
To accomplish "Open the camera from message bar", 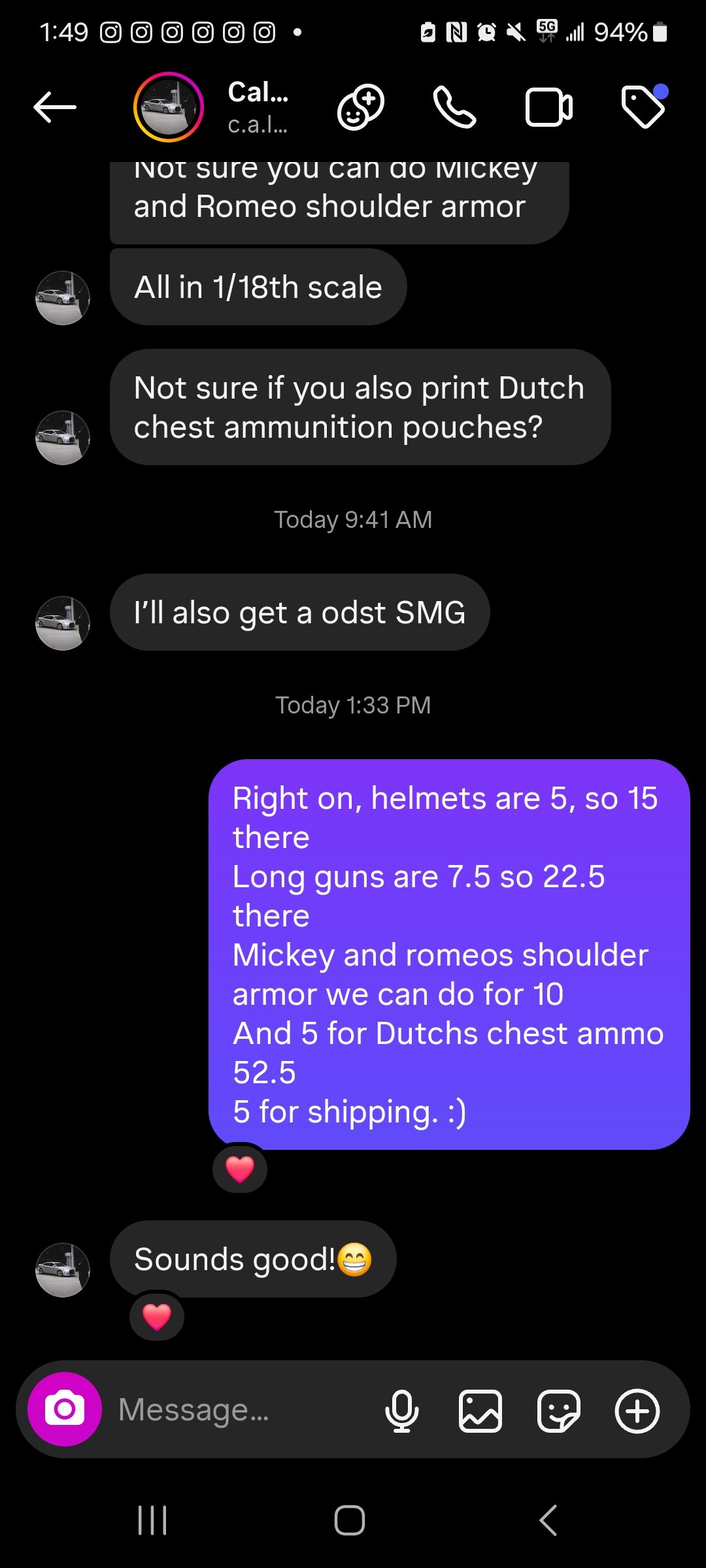I will click(x=65, y=1409).
